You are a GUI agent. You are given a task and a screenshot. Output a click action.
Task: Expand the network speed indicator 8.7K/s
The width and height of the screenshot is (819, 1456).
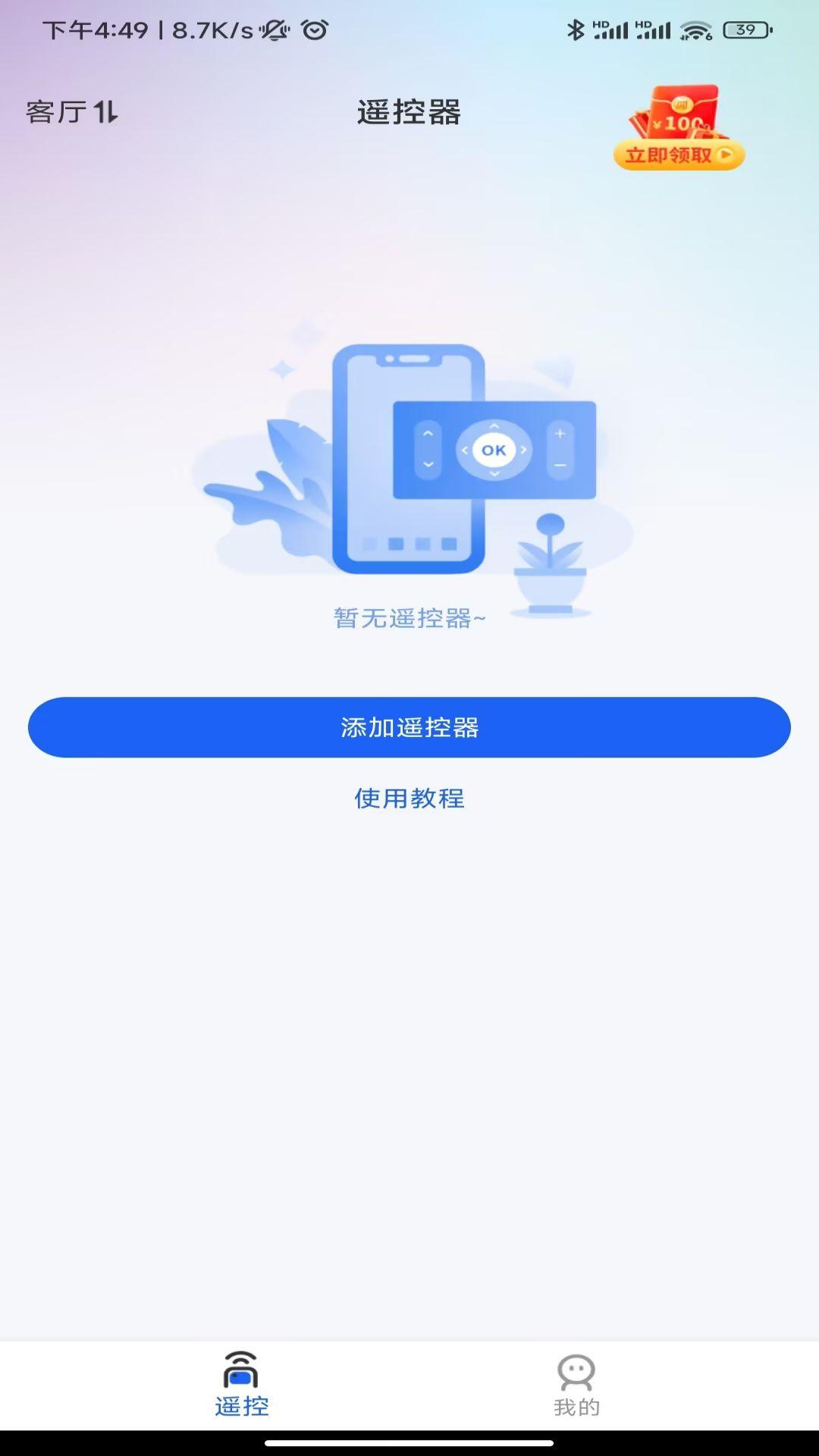[x=209, y=32]
